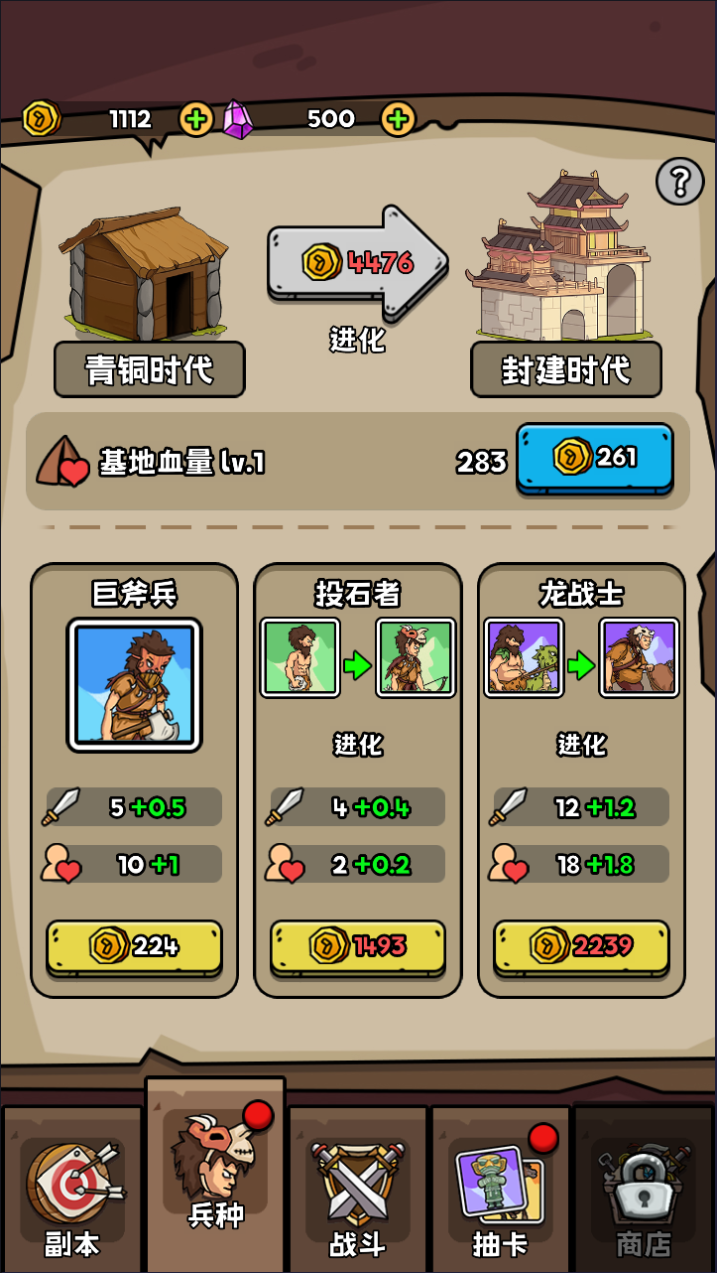
Task: Select the 兵种 tab
Action: coord(216,1180)
